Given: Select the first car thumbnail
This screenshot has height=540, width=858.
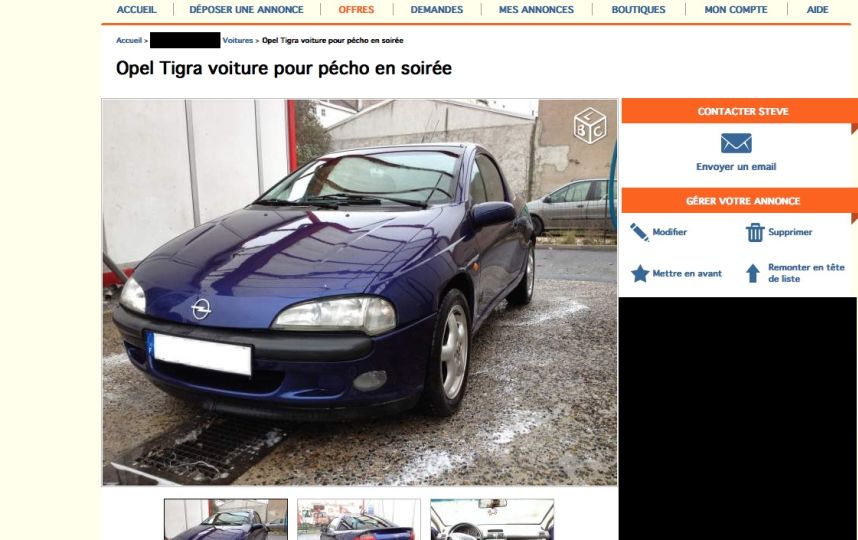Looking at the screenshot, I should [226, 520].
